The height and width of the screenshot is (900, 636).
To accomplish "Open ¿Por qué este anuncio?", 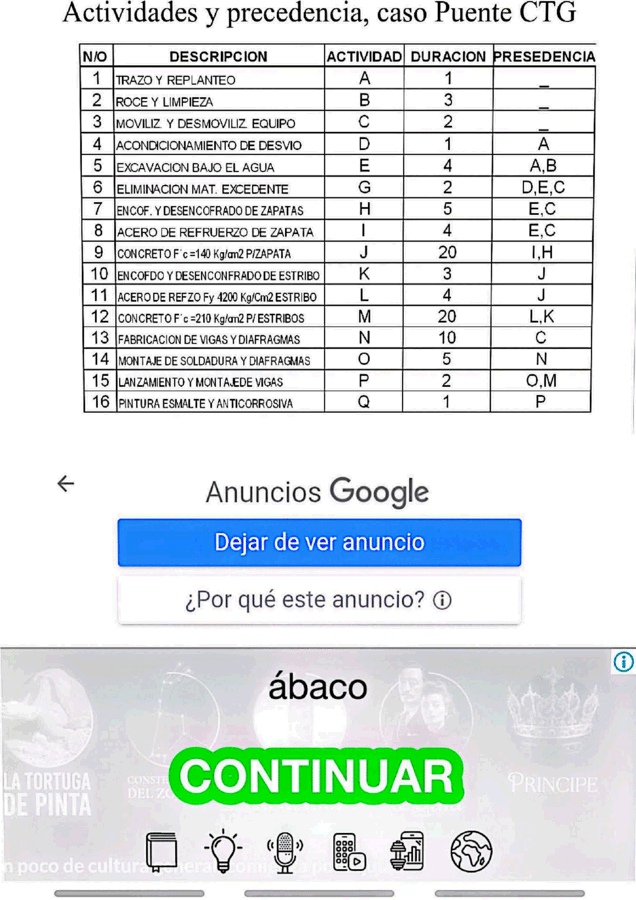I will [x=319, y=600].
